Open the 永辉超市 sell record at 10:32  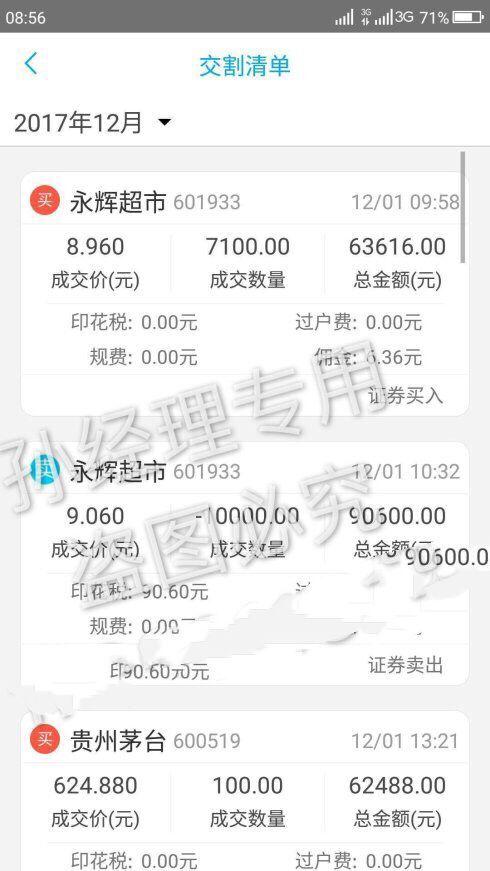pyautogui.click(x=244, y=563)
